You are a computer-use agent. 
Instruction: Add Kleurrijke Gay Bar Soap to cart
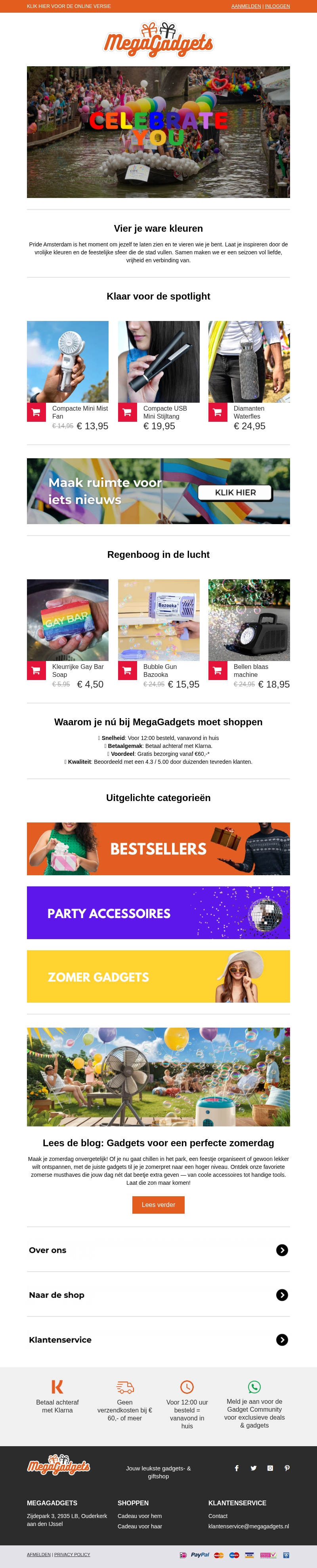(x=36, y=670)
